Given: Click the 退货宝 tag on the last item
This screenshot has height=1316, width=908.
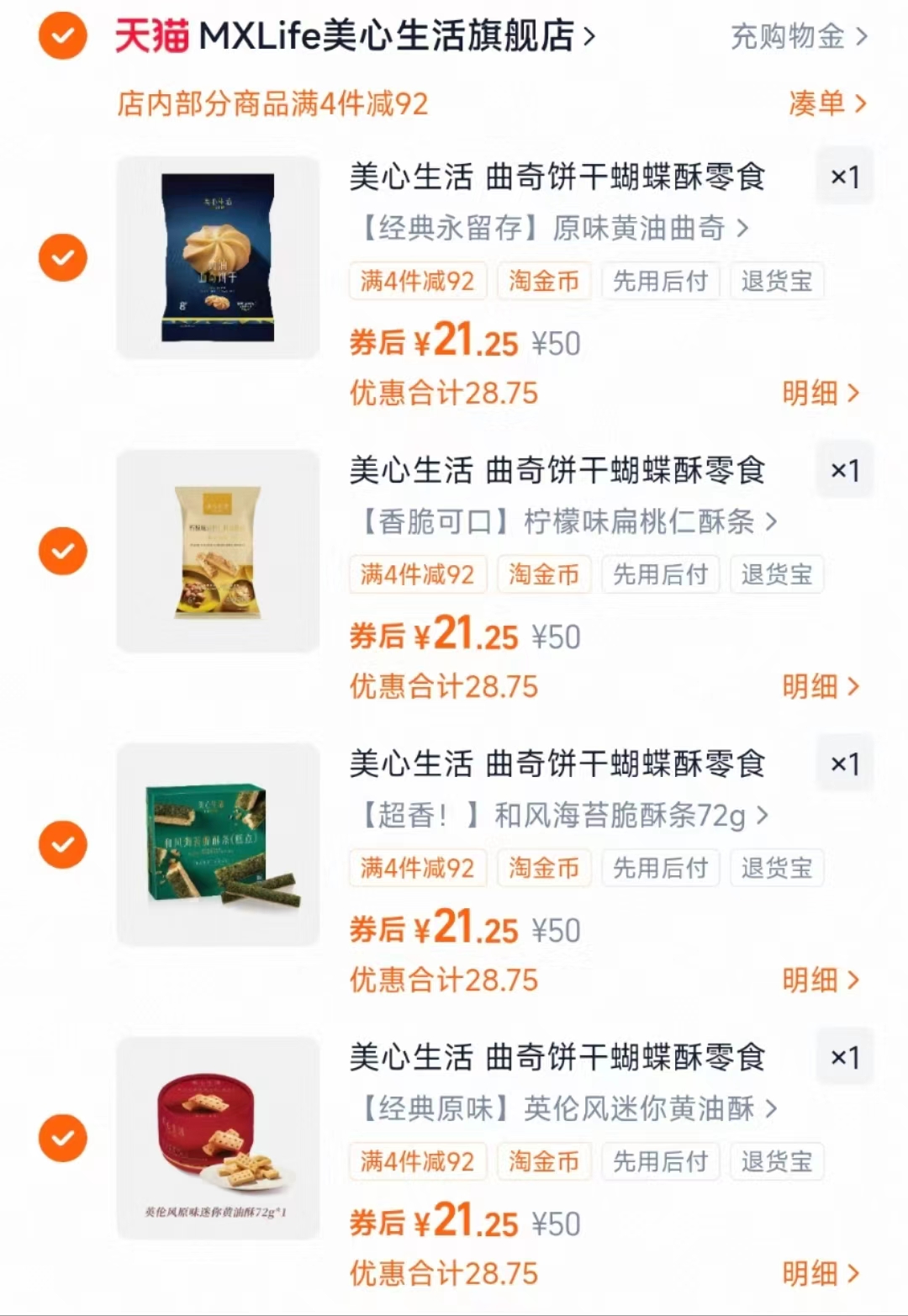Looking at the screenshot, I should click(x=777, y=1161).
